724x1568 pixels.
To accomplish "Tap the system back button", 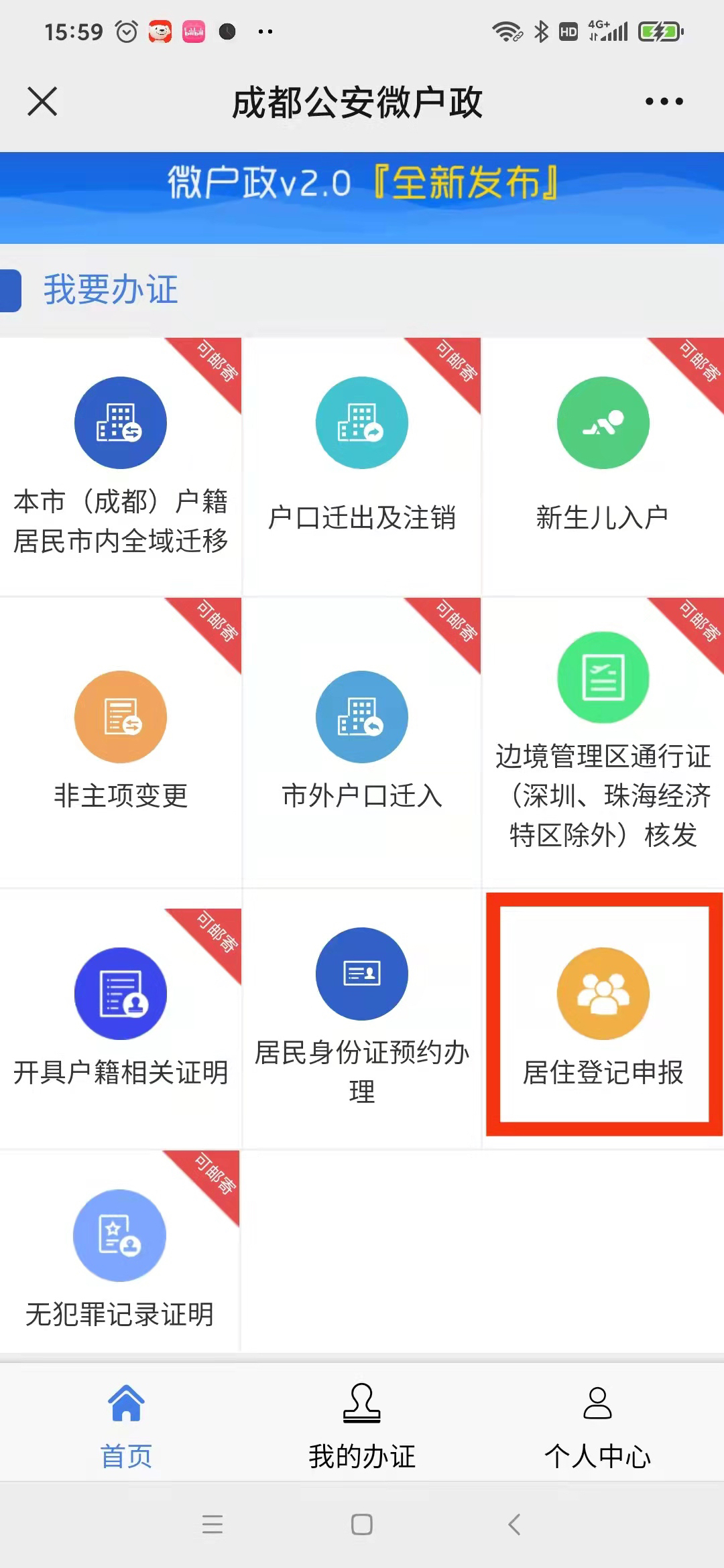I will pos(514,1524).
